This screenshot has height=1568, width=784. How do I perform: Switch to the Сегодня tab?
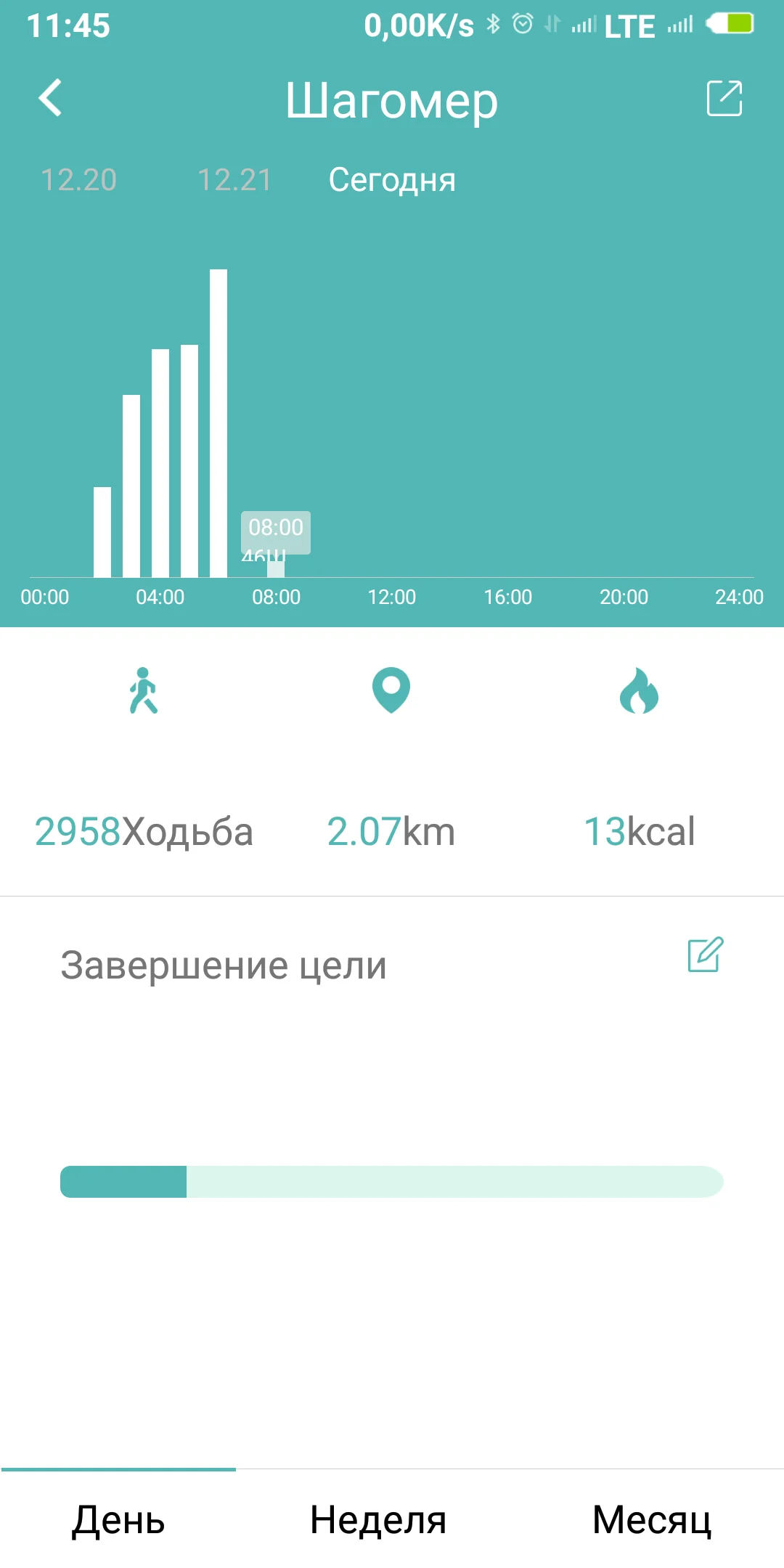392,180
